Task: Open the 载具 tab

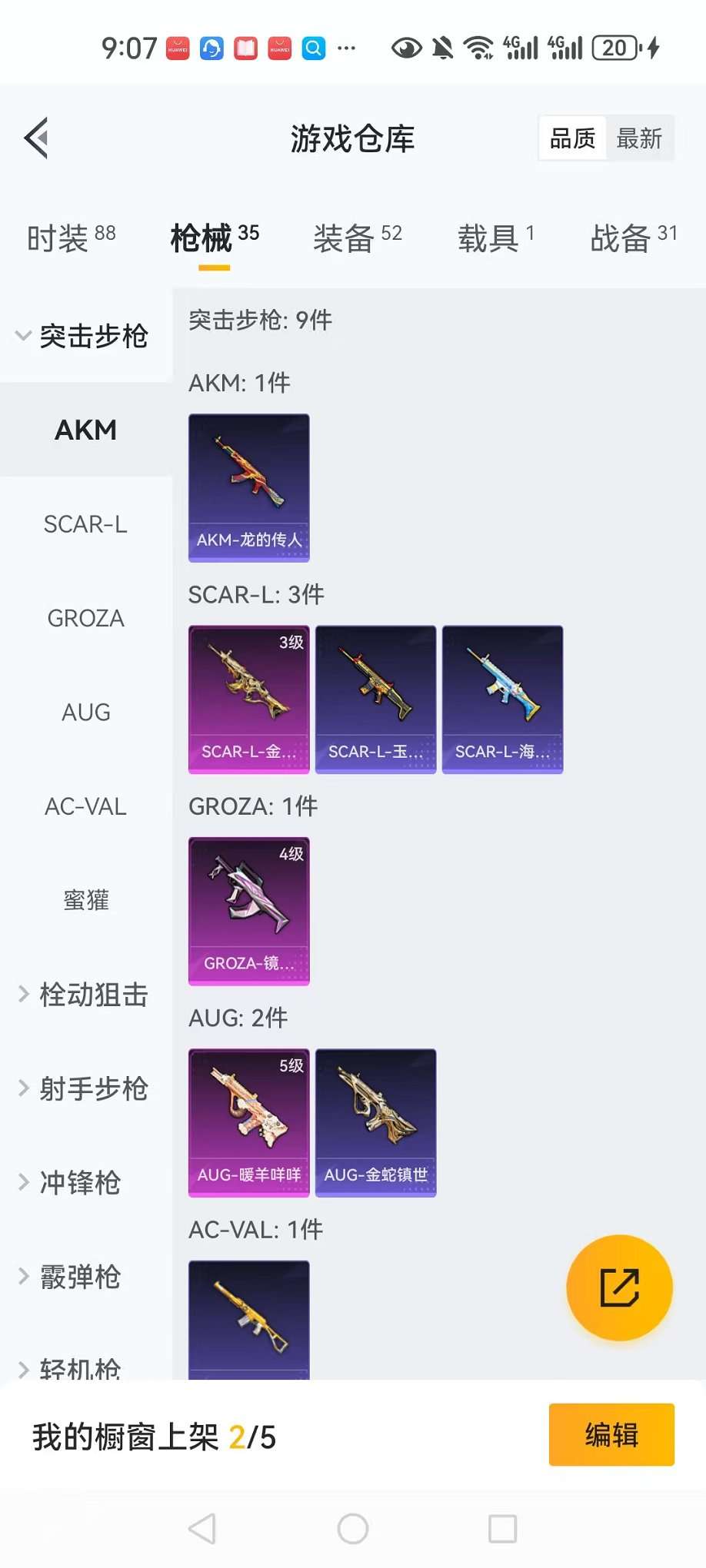Action: click(495, 238)
